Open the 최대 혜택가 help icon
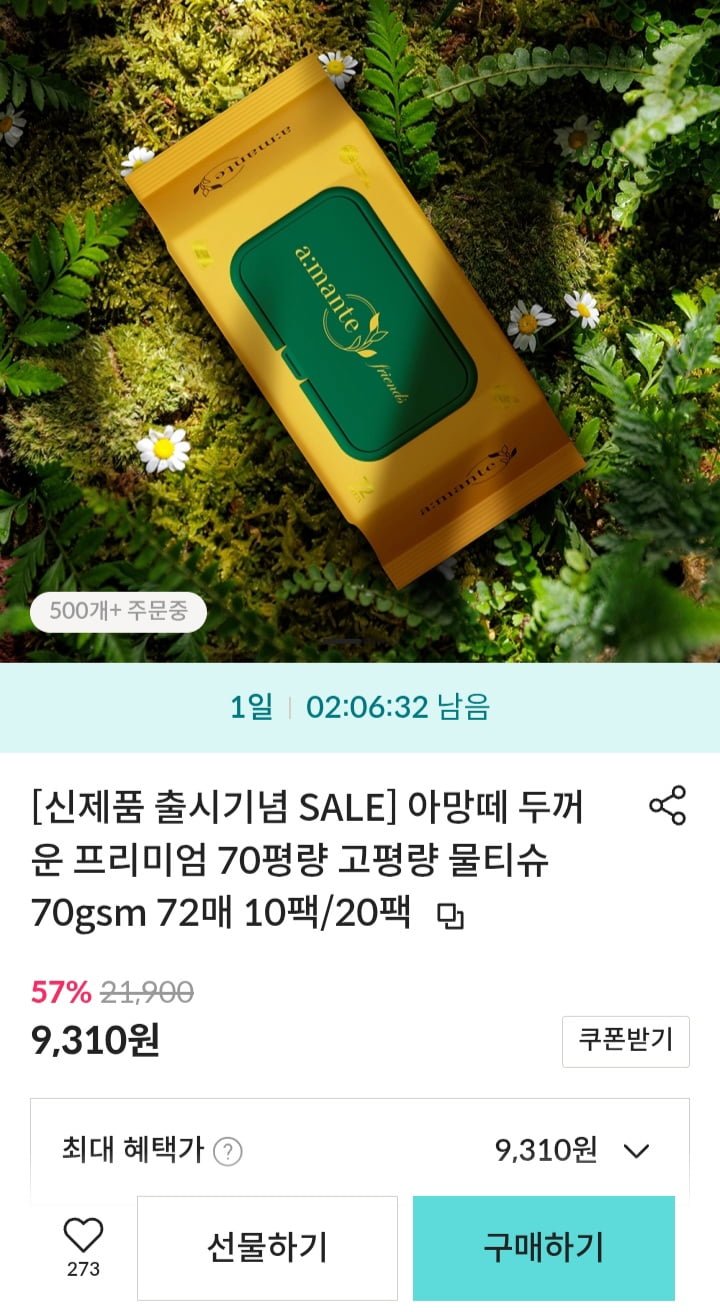 (x=228, y=1152)
